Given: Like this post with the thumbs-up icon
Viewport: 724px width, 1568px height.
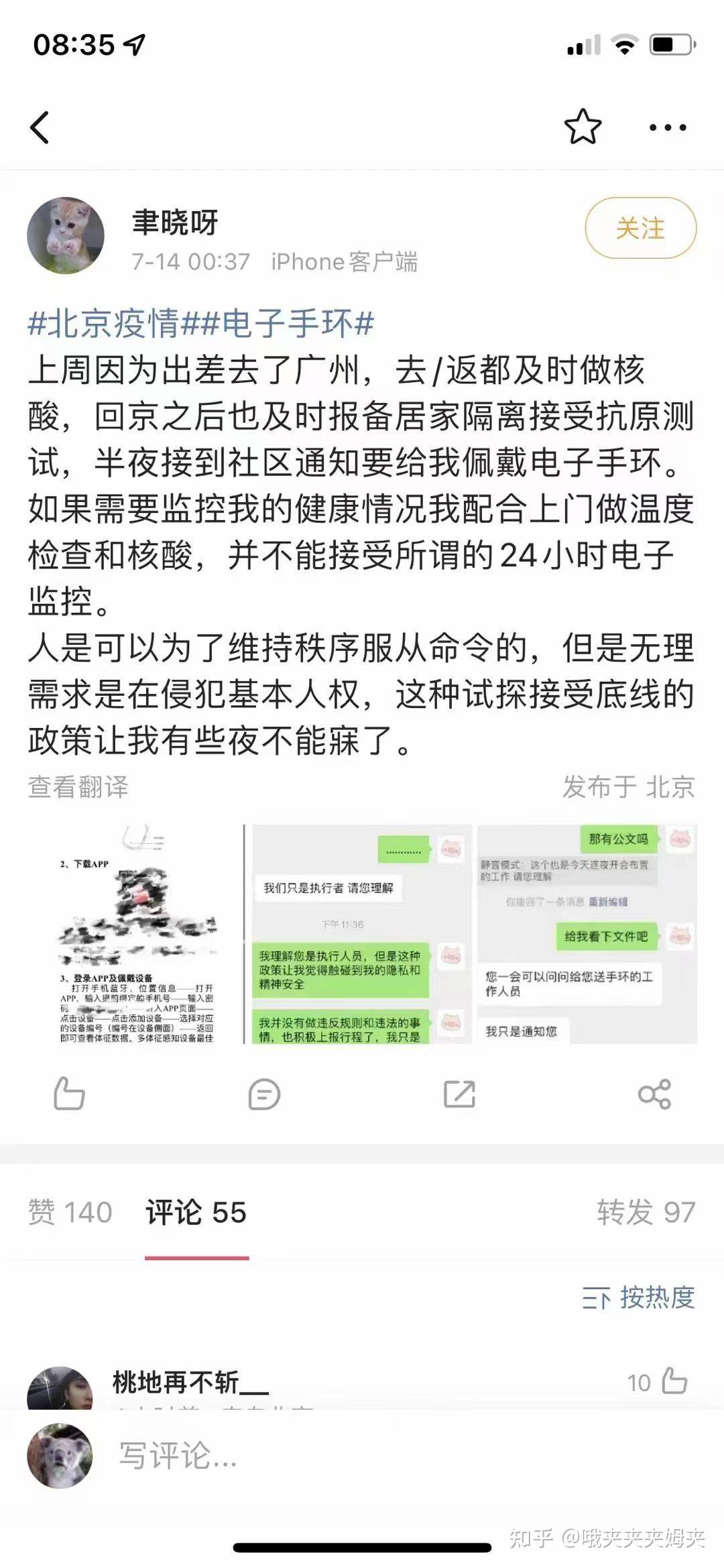Looking at the screenshot, I should coord(69,1095).
